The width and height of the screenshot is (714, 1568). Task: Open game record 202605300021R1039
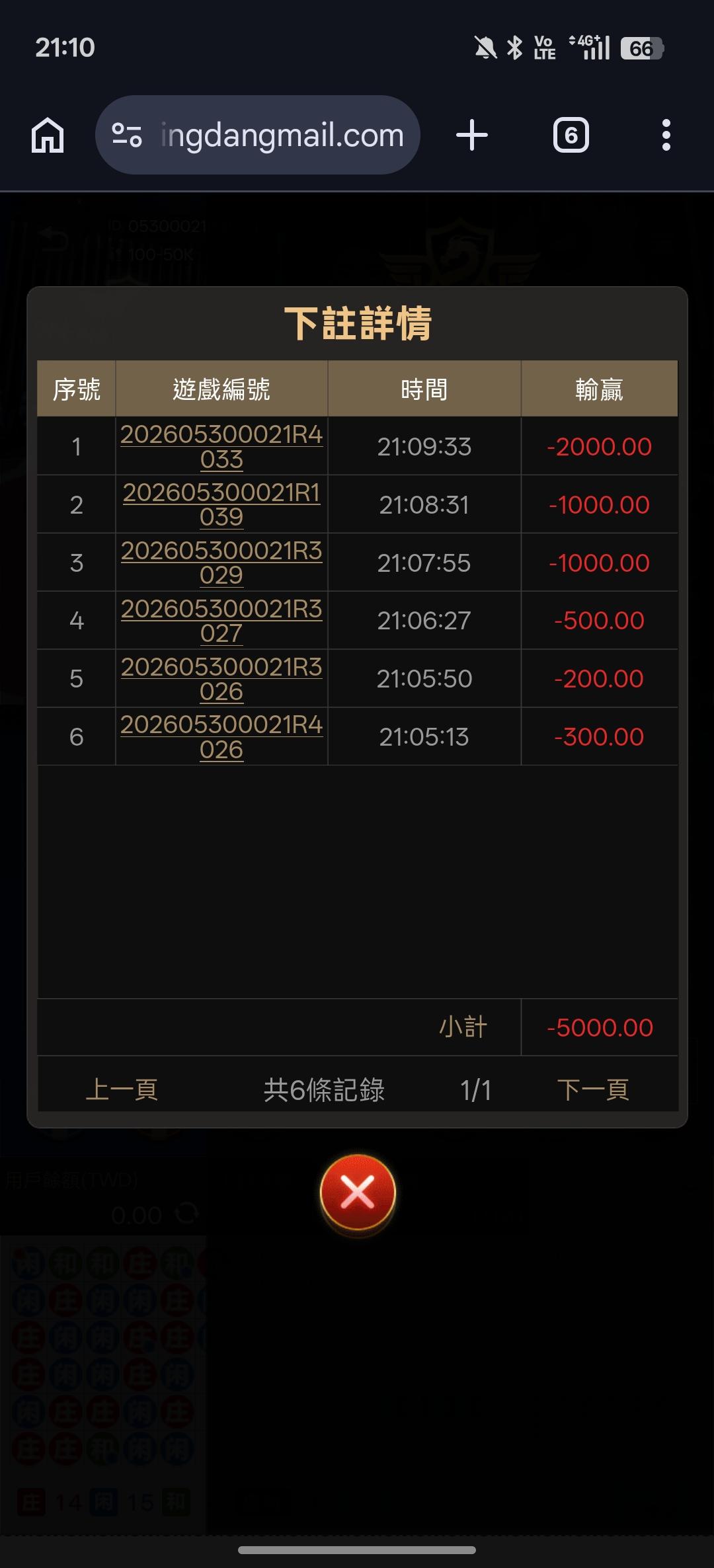click(221, 504)
